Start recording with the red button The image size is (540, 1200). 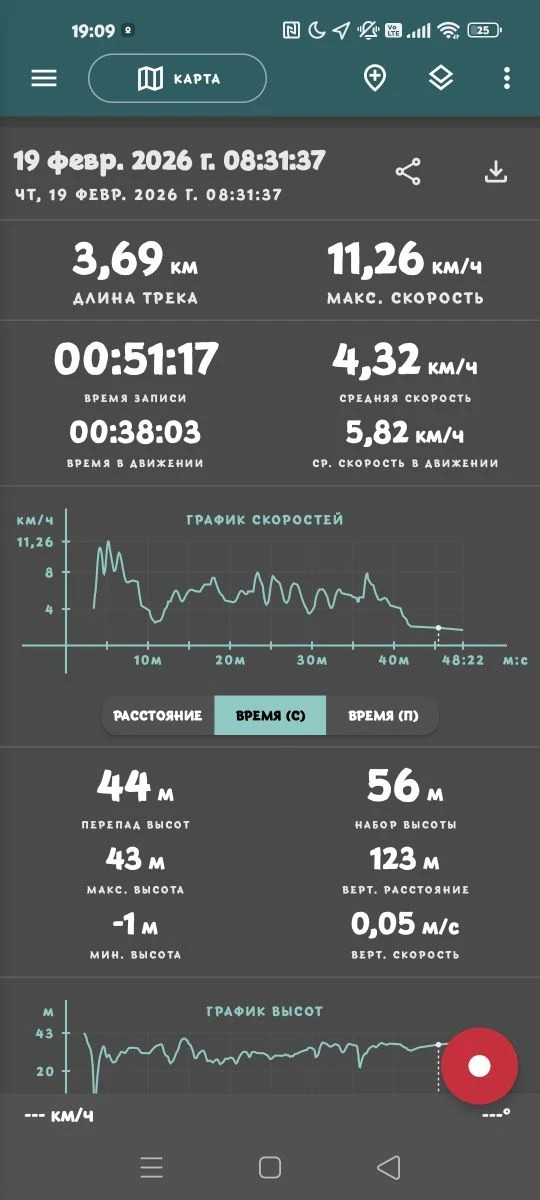pos(480,1065)
